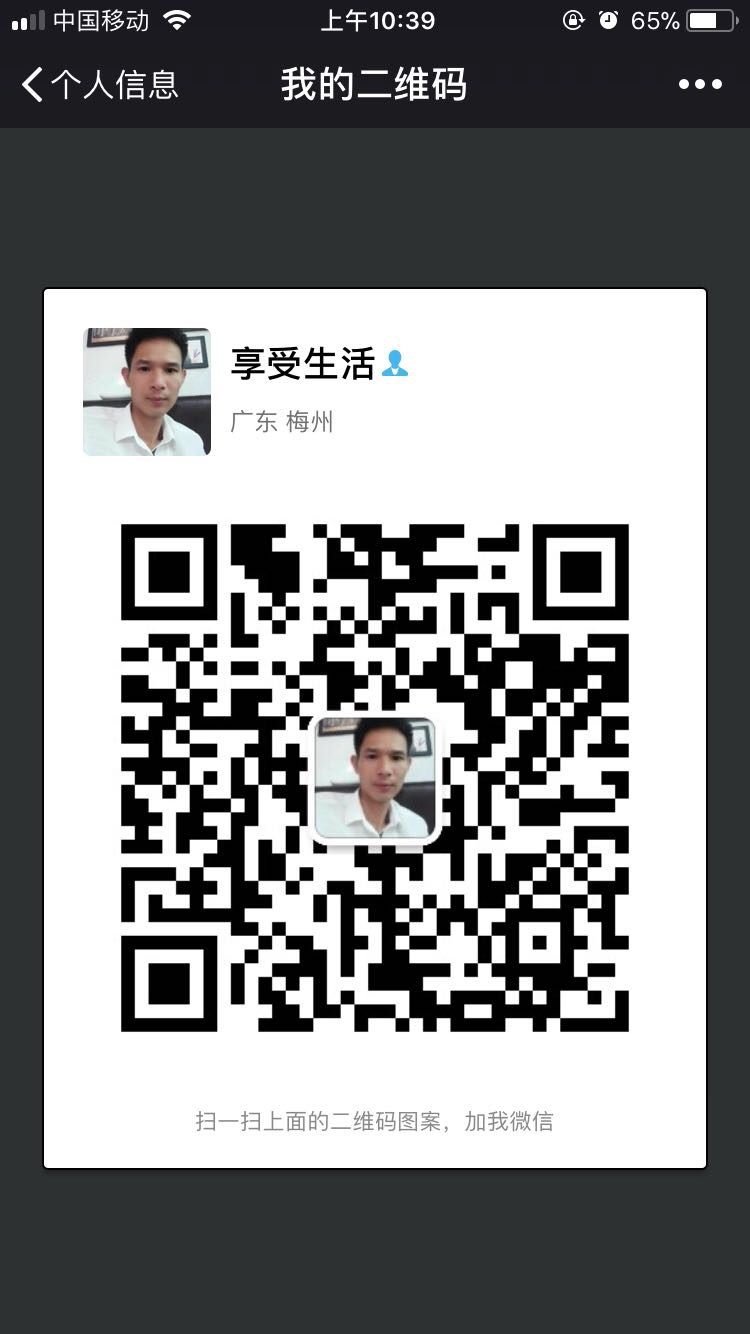Open the three-dot overflow menu
This screenshot has height=1334, width=750.
(700, 85)
